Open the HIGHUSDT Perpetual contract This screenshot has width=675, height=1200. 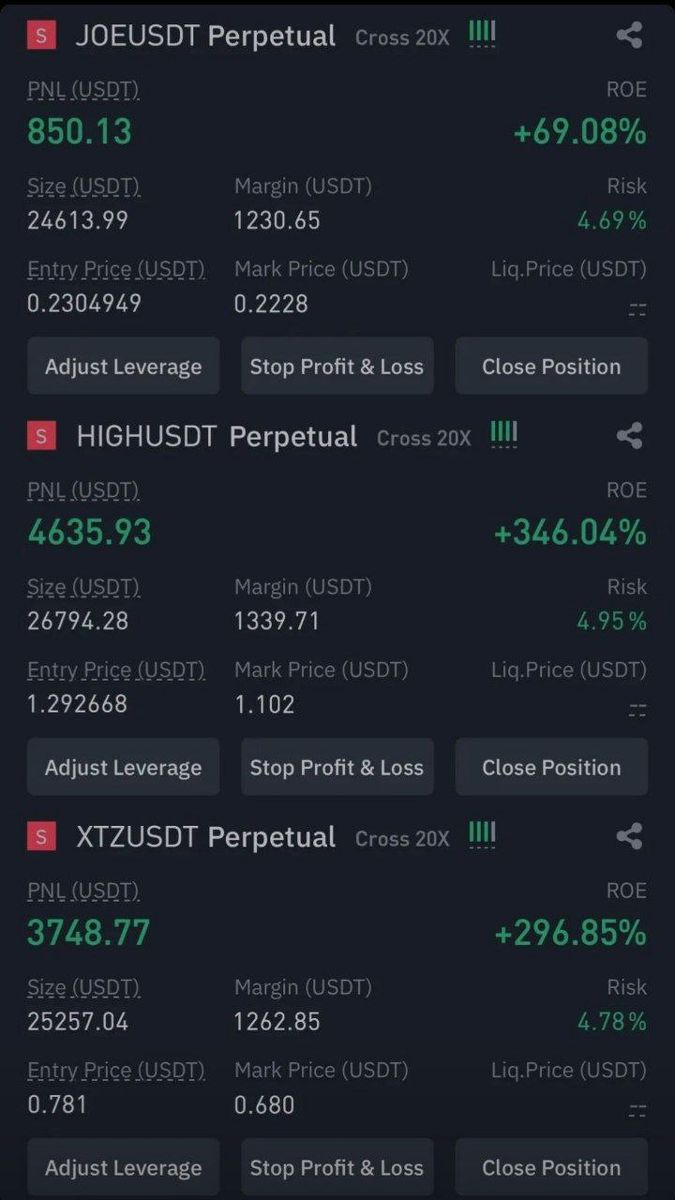pos(216,437)
